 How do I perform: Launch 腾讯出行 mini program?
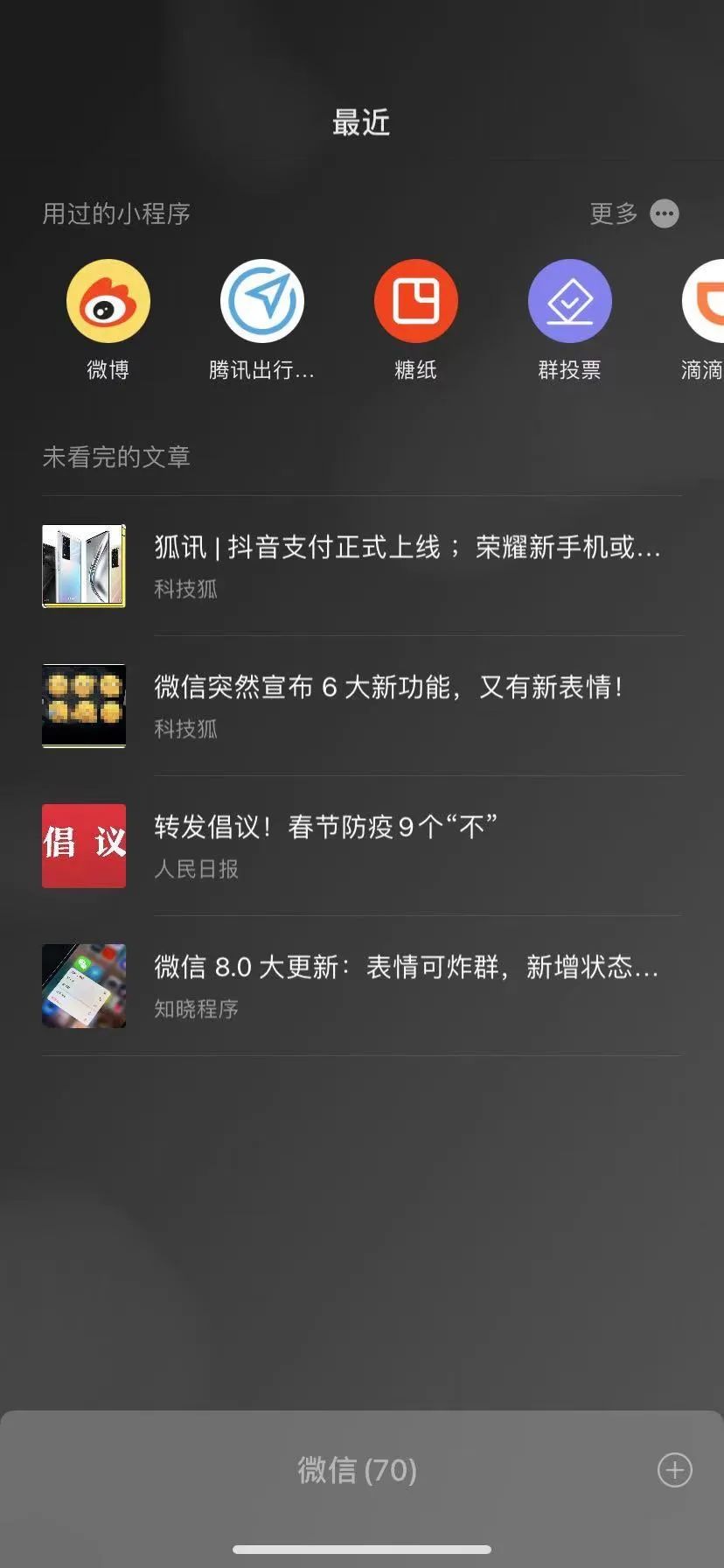pos(261,300)
